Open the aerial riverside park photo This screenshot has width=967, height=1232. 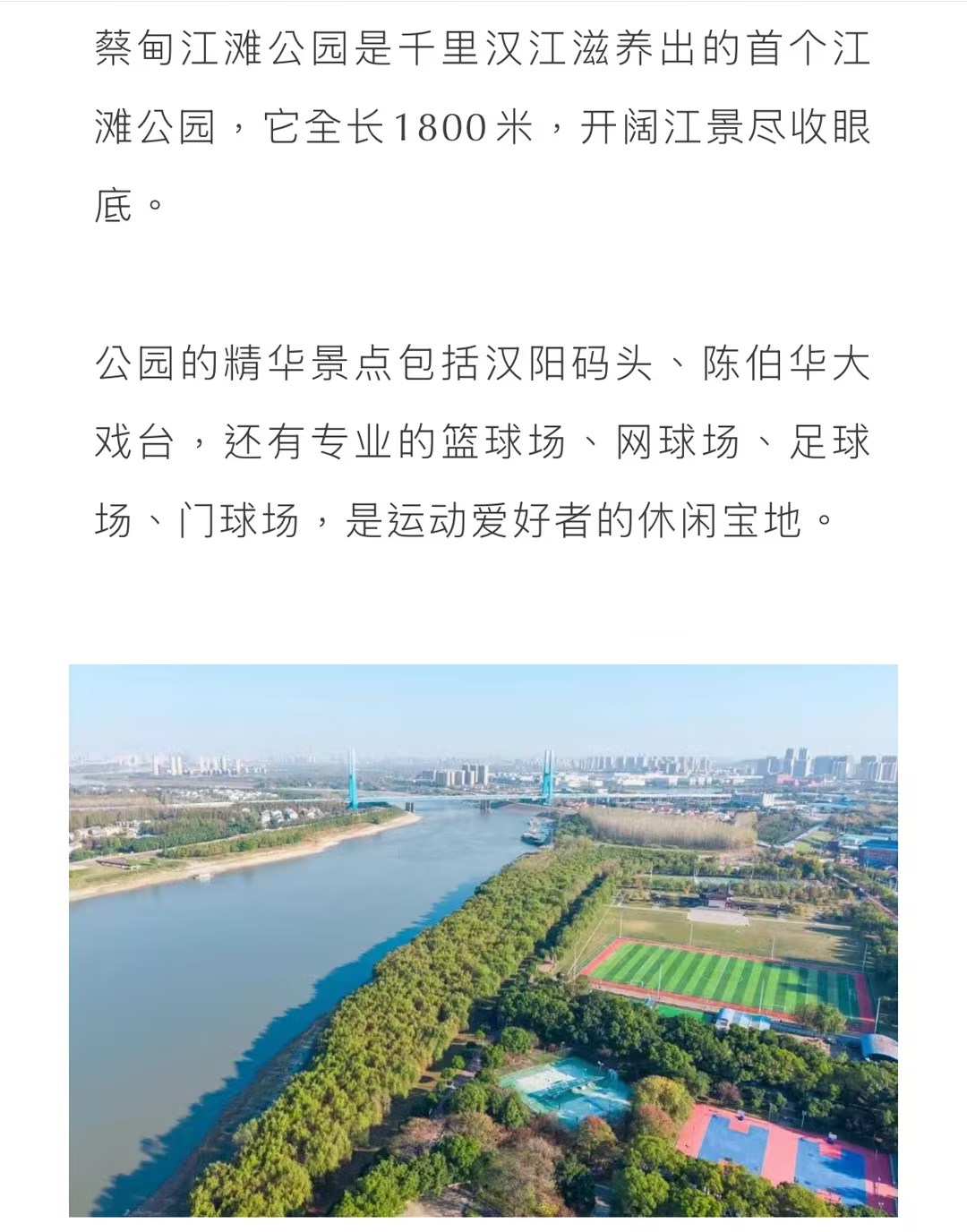point(483,940)
